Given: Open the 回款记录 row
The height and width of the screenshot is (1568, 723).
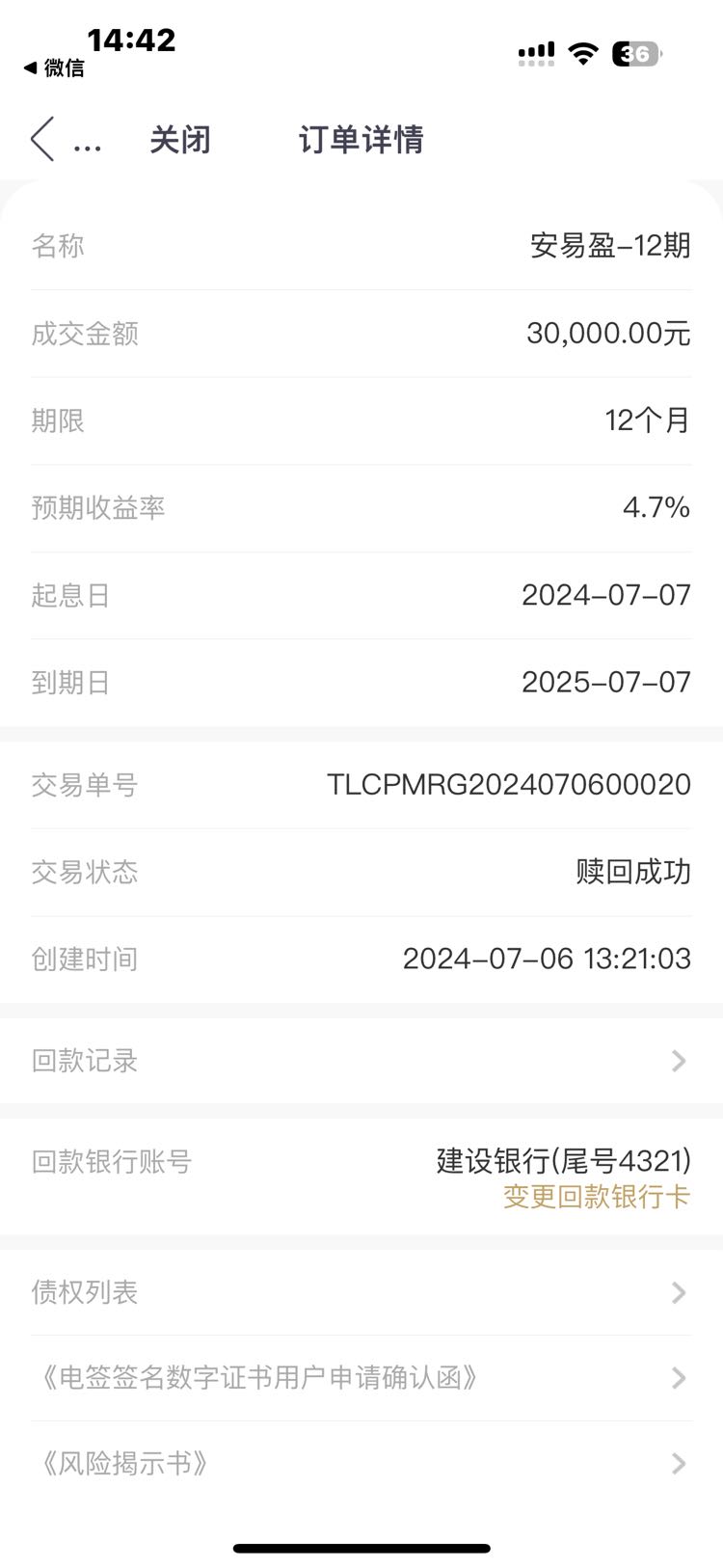Looking at the screenshot, I should click(x=361, y=1061).
